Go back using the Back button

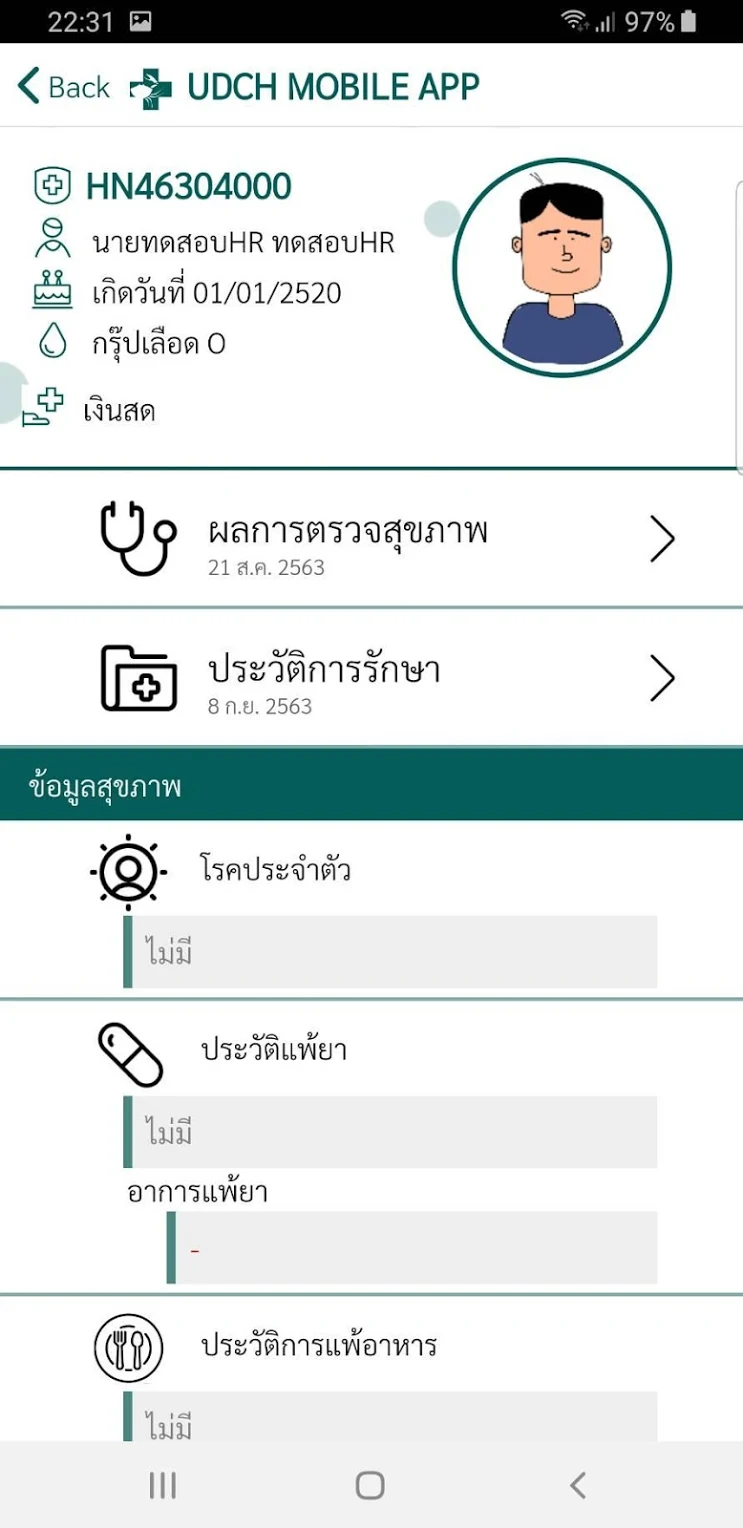64,87
